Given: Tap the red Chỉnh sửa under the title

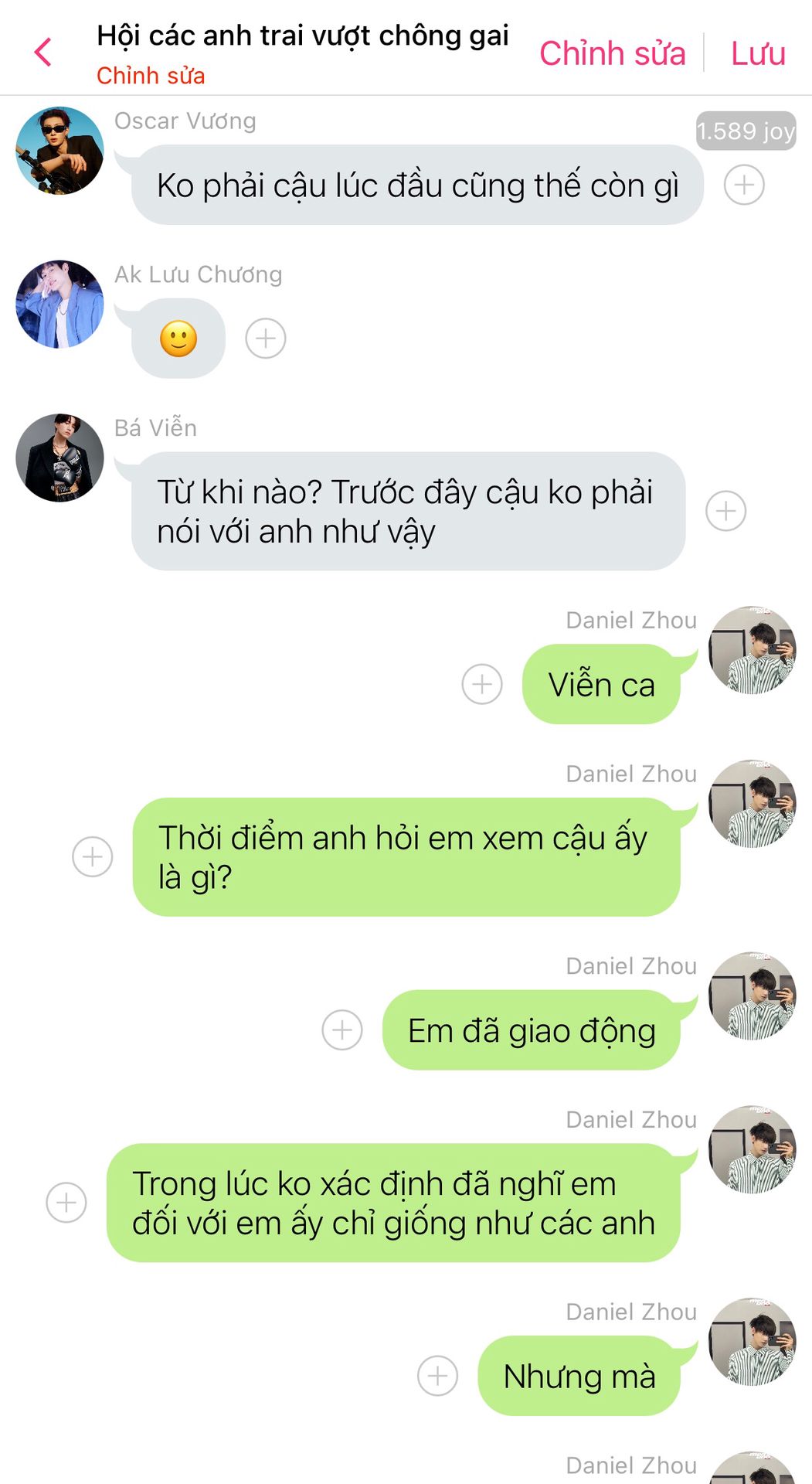Looking at the screenshot, I should (151, 76).
